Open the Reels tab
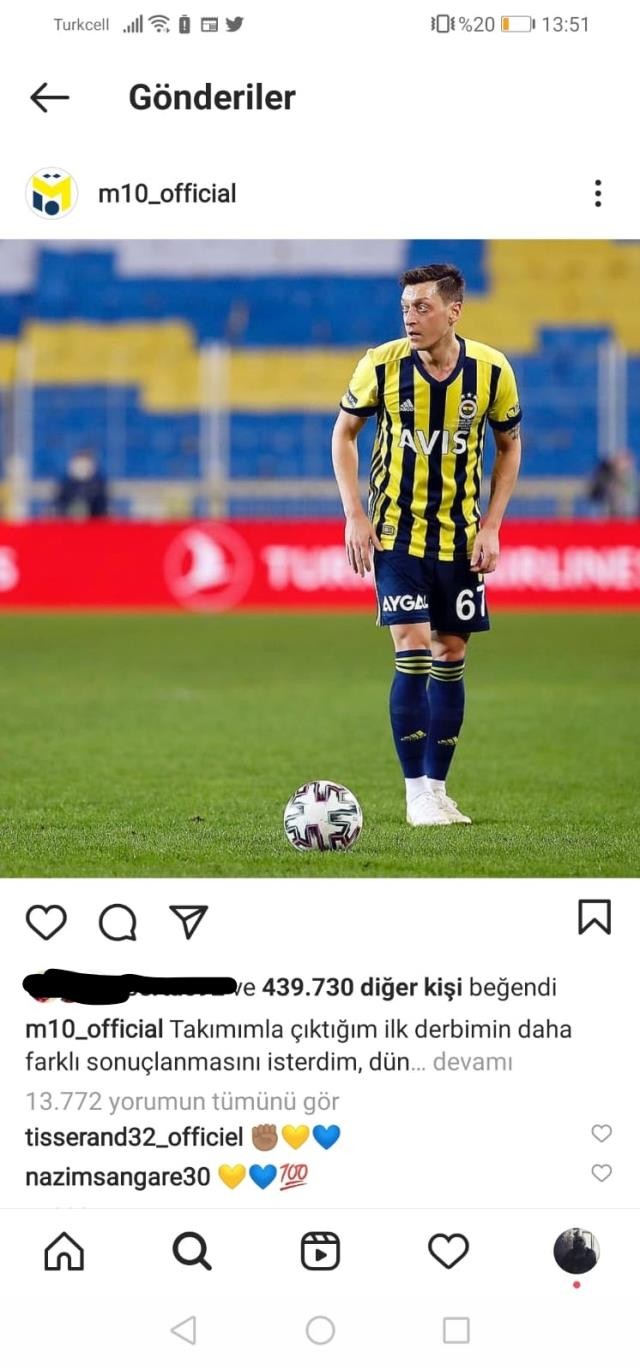Viewport: 640px width, 1367px height. click(x=320, y=1250)
